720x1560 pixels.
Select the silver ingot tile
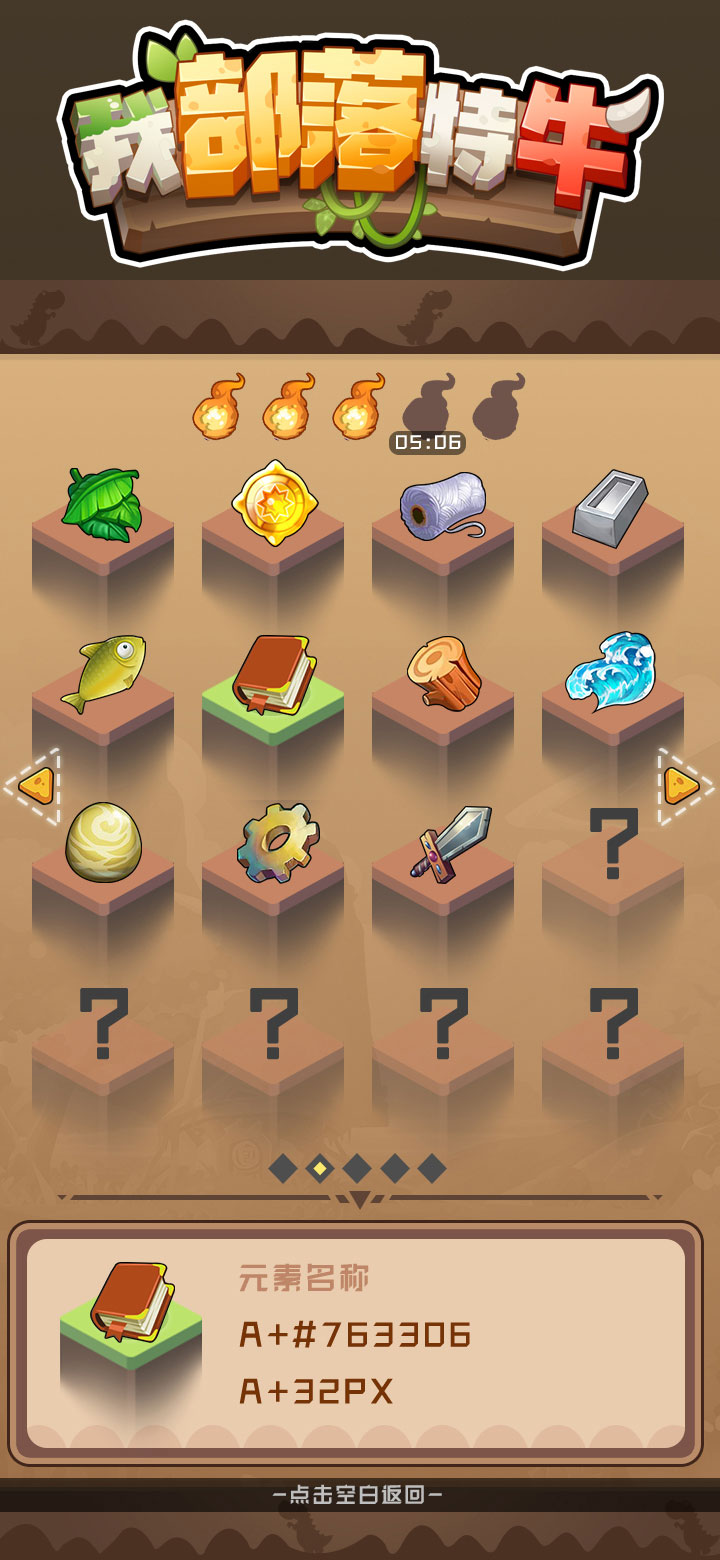[x=612, y=508]
